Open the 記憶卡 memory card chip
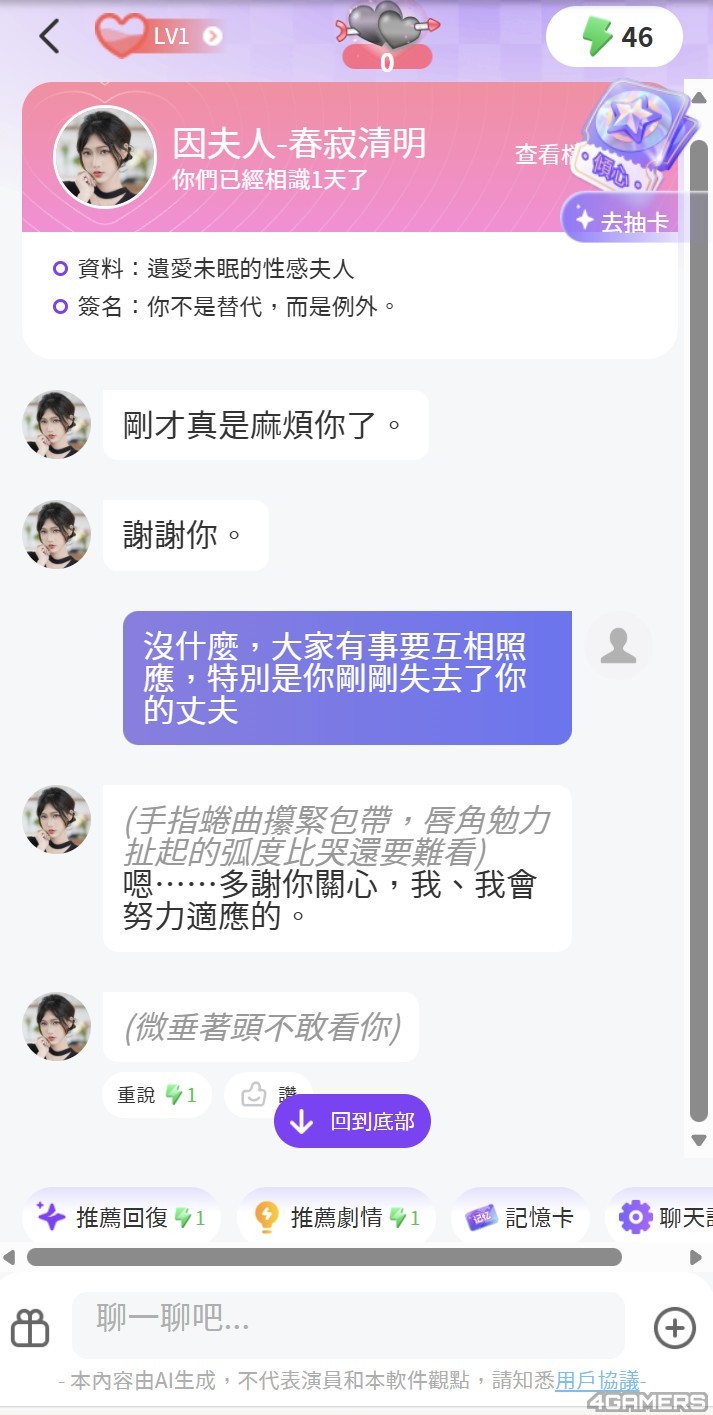Screen dimensions: 713x1415 pyautogui.click(x=520, y=1217)
